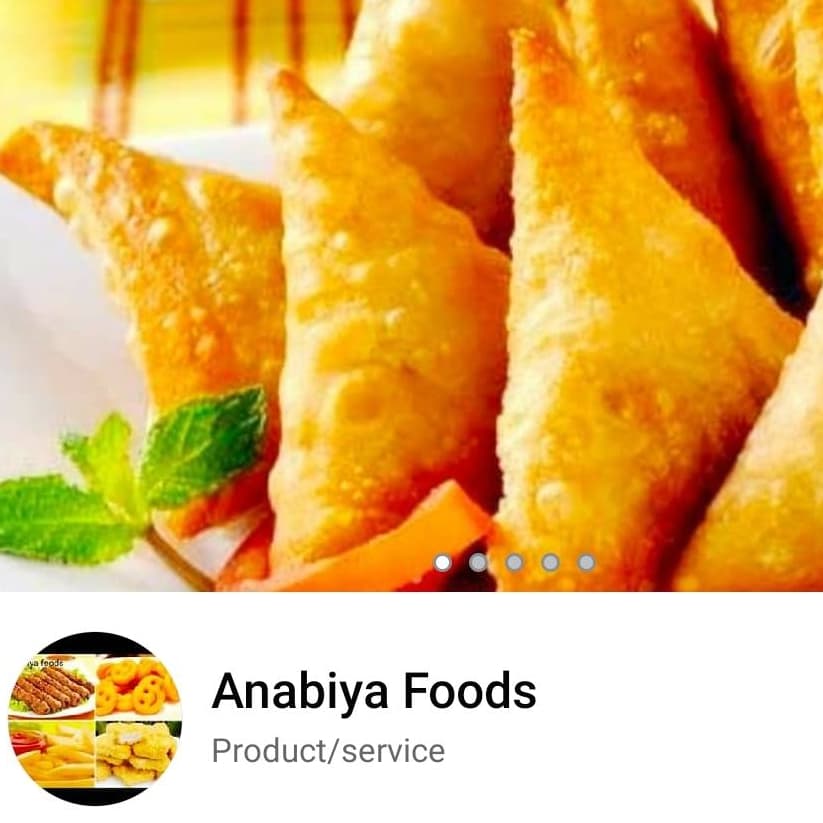Open the Anabiya Foods profile picture
The width and height of the screenshot is (823, 823).
95,718
